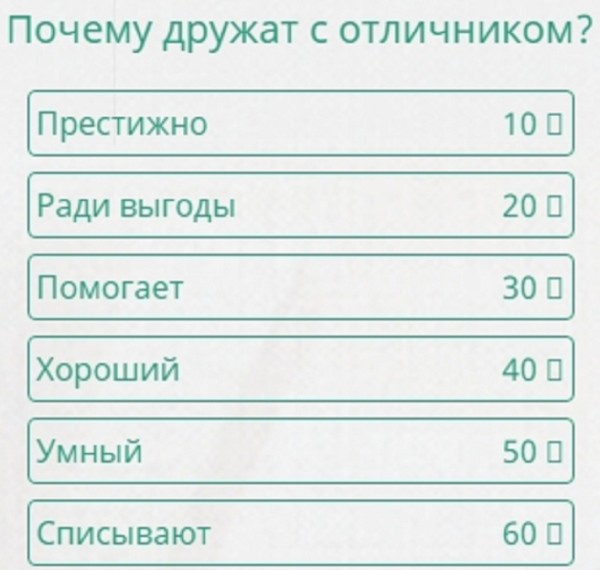This screenshot has width=600, height=570.
Task: Select the Умный answer row
Action: 300,451
